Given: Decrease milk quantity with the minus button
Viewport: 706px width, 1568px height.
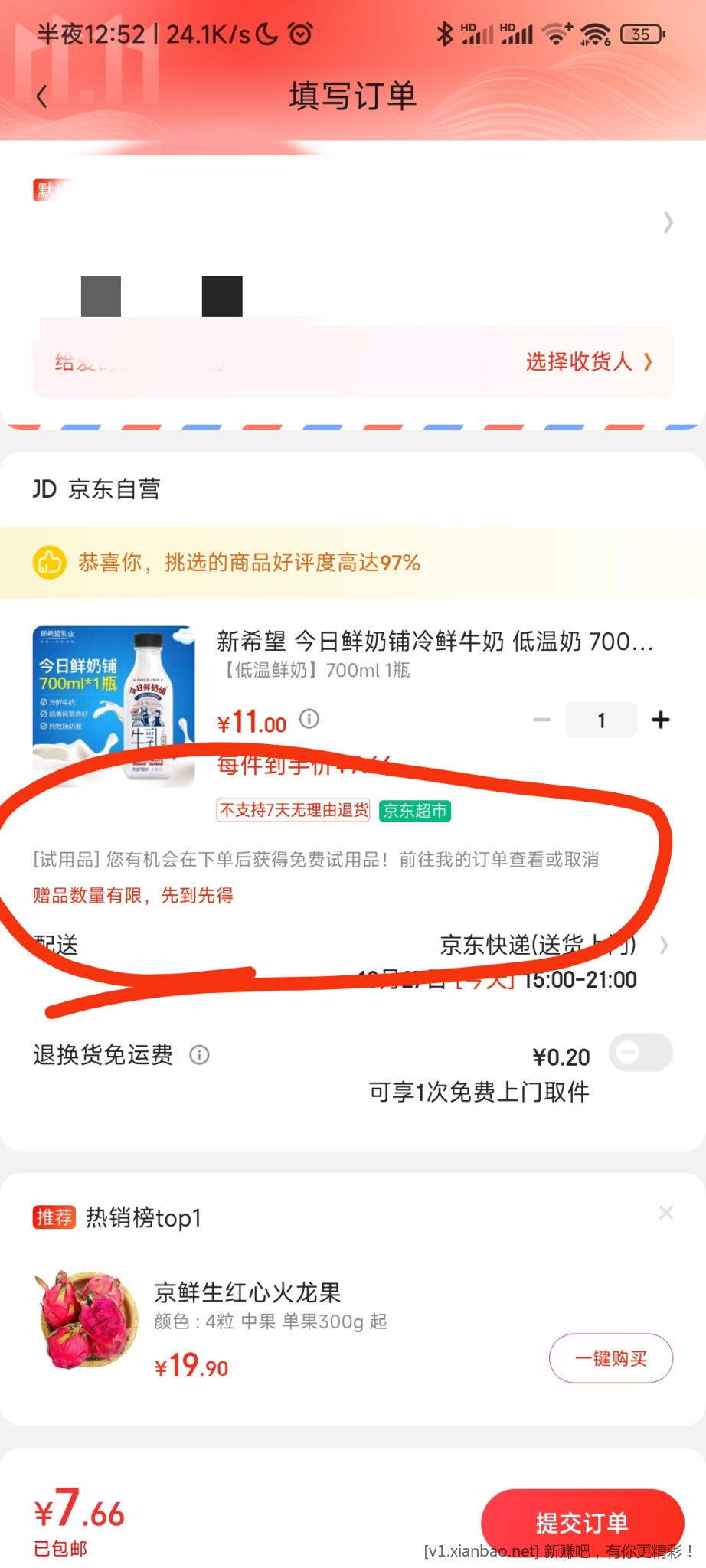Looking at the screenshot, I should coord(542,720).
